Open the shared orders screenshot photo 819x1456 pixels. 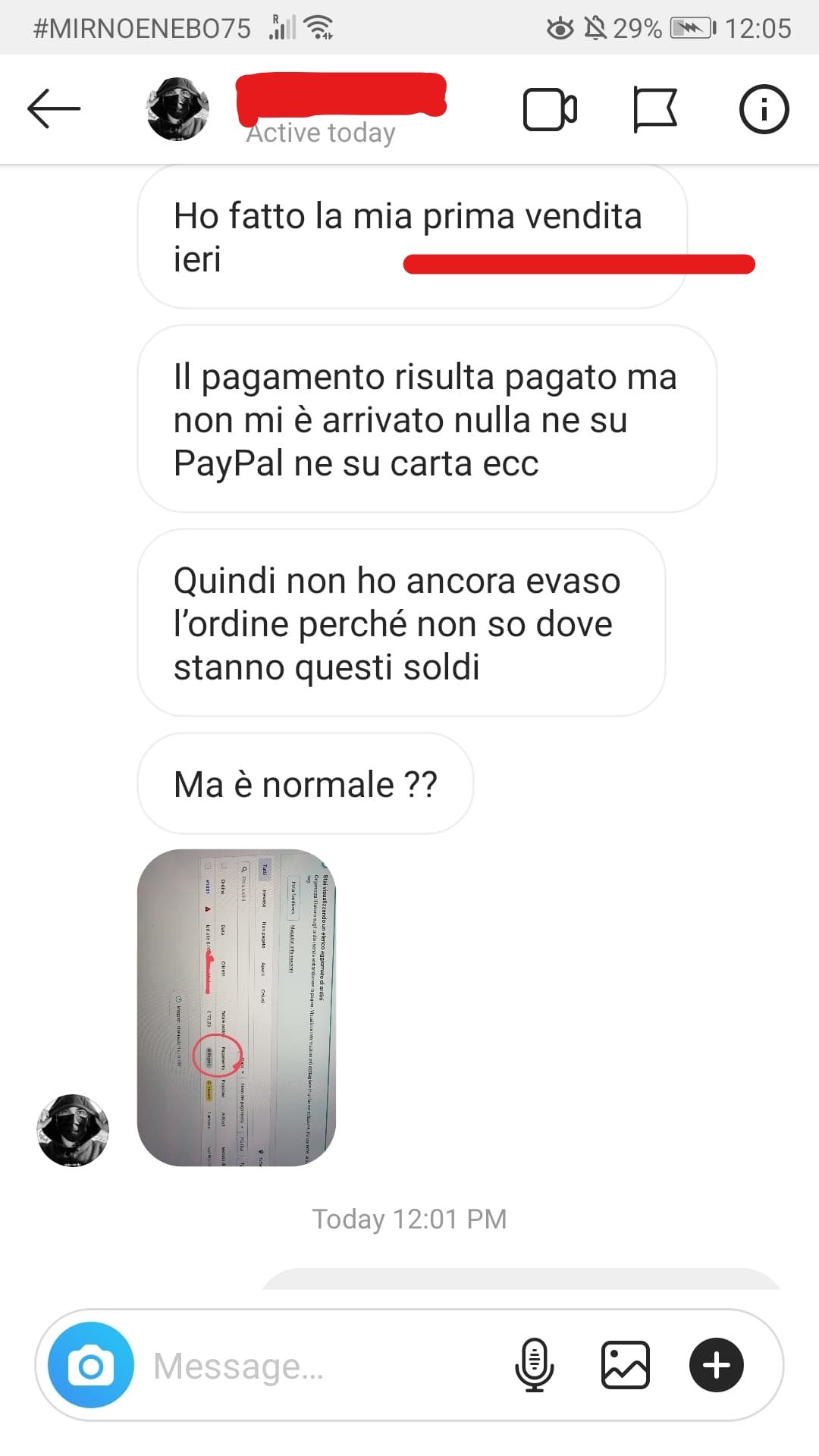click(x=237, y=1007)
